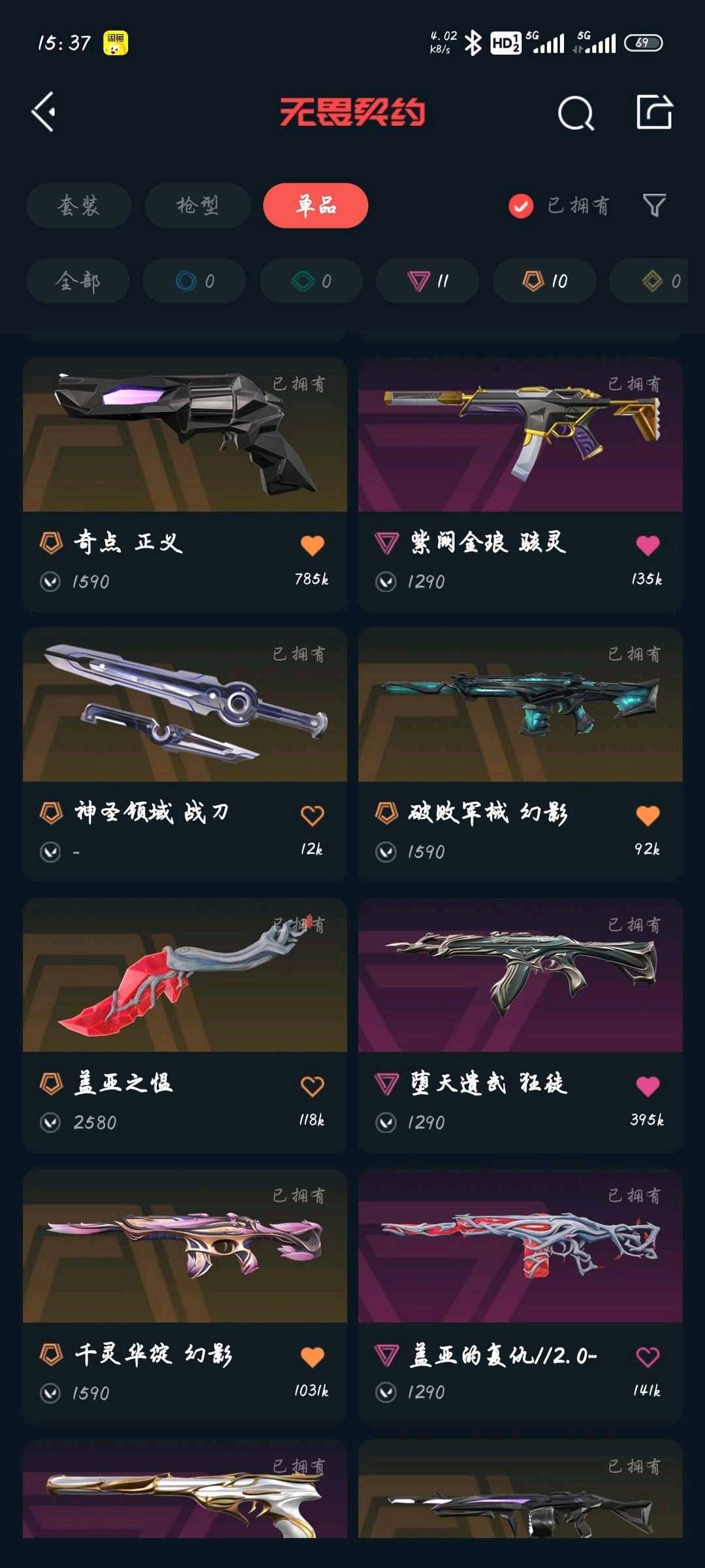Image resolution: width=705 pixels, height=1568 pixels.
Task: Select the 全部 rarity chip
Action: point(78,281)
